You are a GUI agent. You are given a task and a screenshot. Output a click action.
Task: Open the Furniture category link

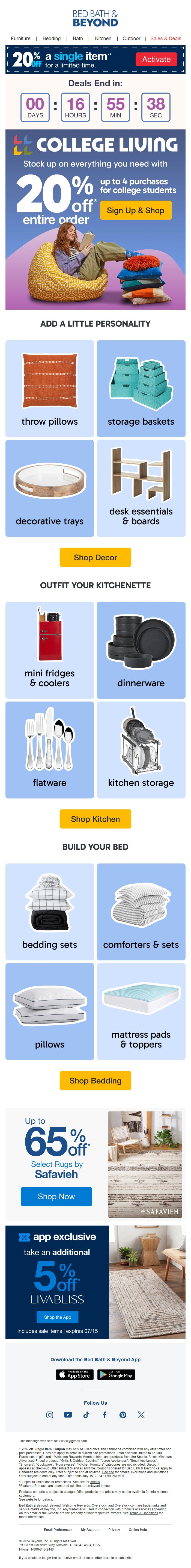(x=21, y=38)
